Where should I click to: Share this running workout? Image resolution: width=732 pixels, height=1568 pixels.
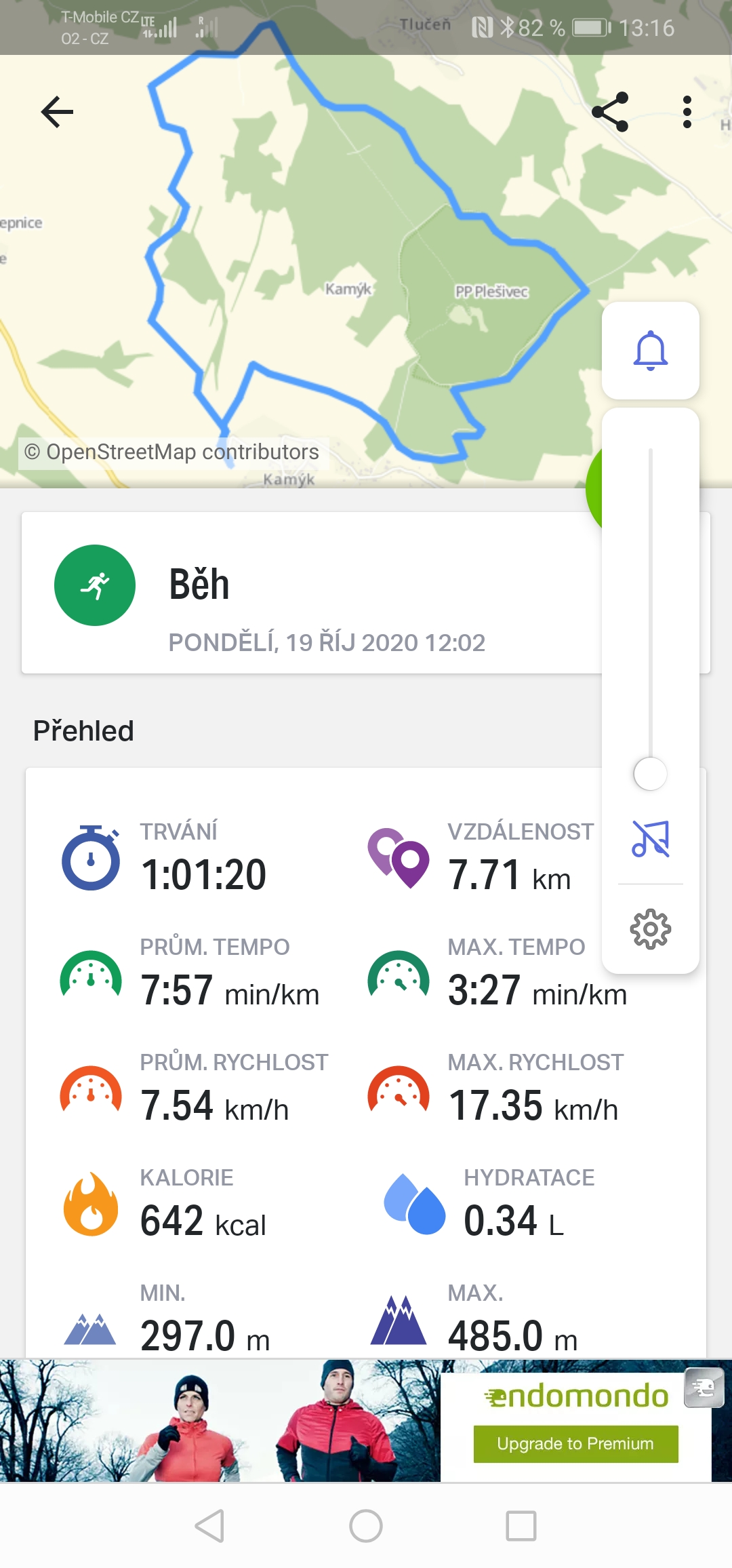coord(610,112)
